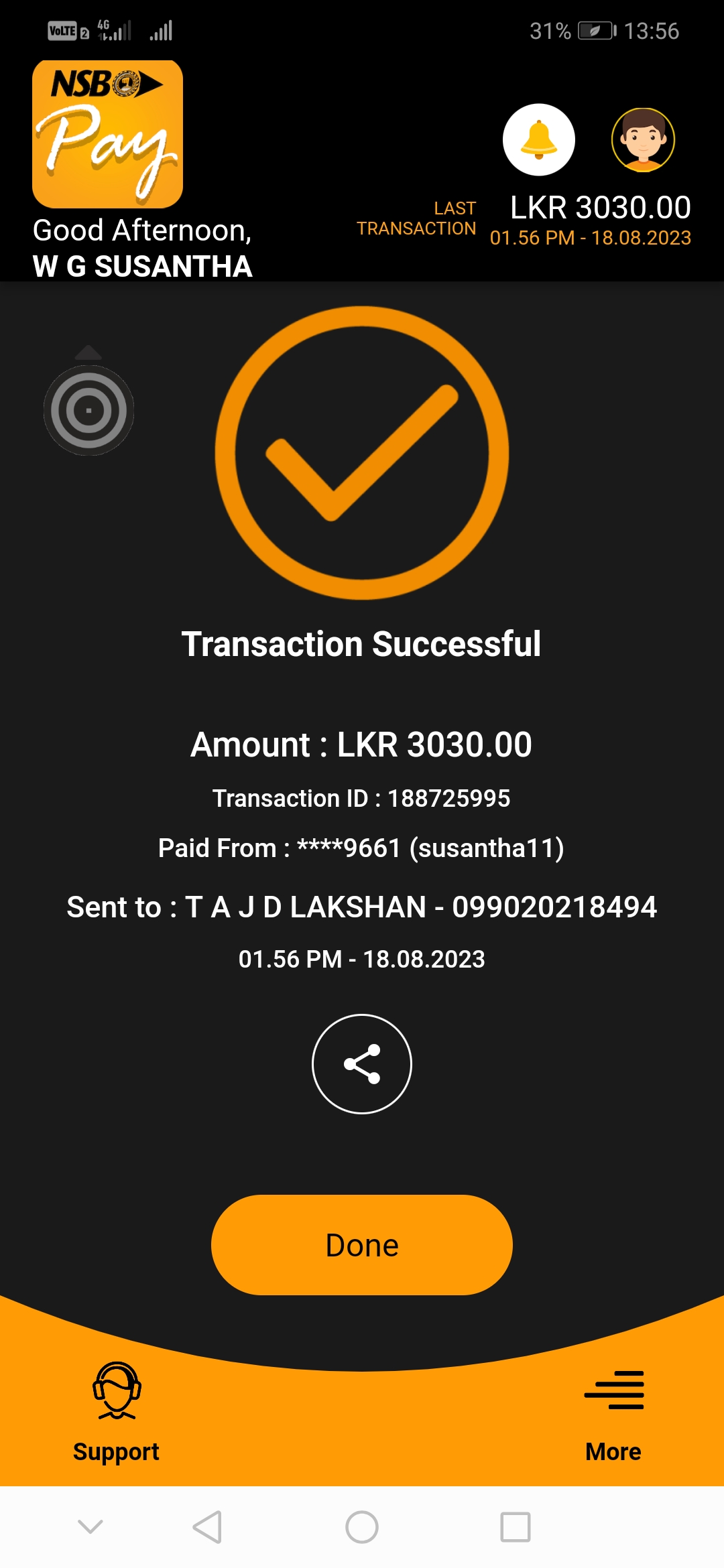This screenshot has height=1568, width=724.
Task: Share the transaction receipt
Action: (x=362, y=1063)
